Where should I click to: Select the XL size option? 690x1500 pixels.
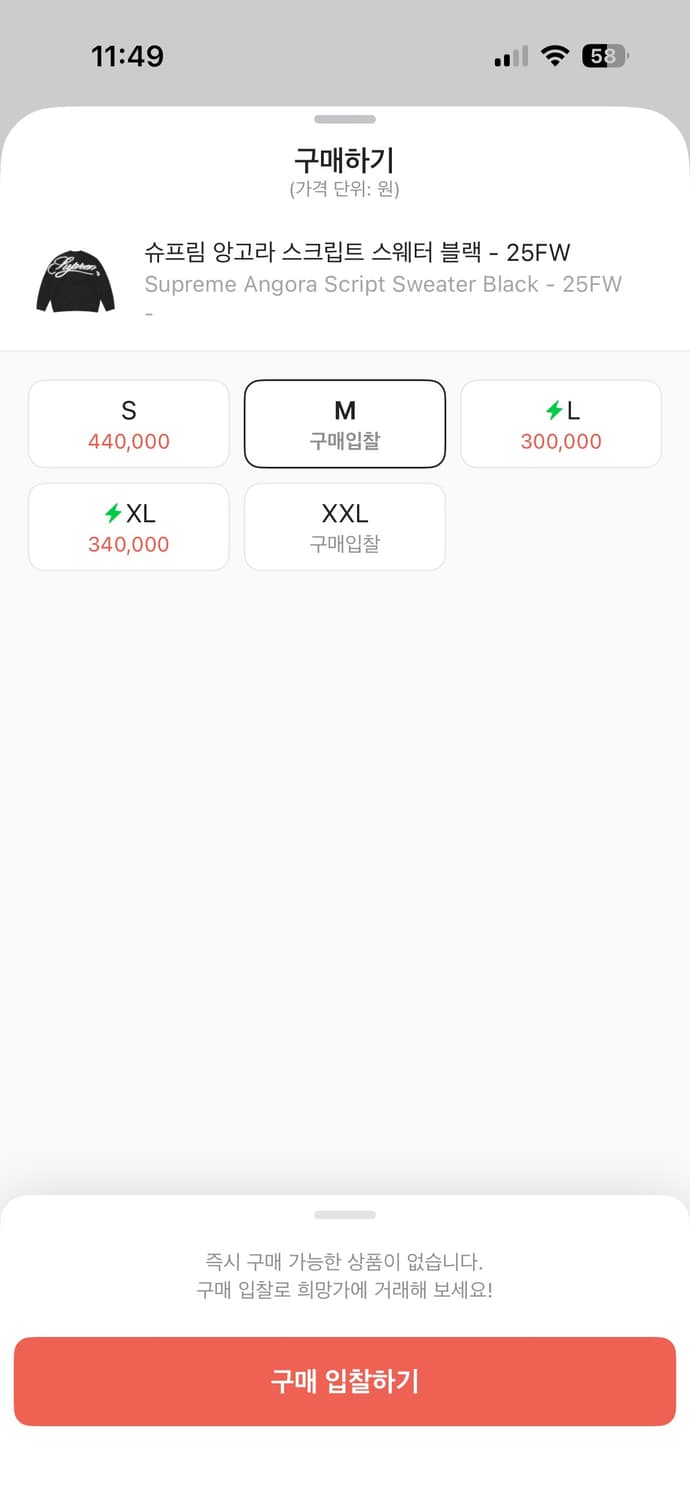(x=129, y=527)
